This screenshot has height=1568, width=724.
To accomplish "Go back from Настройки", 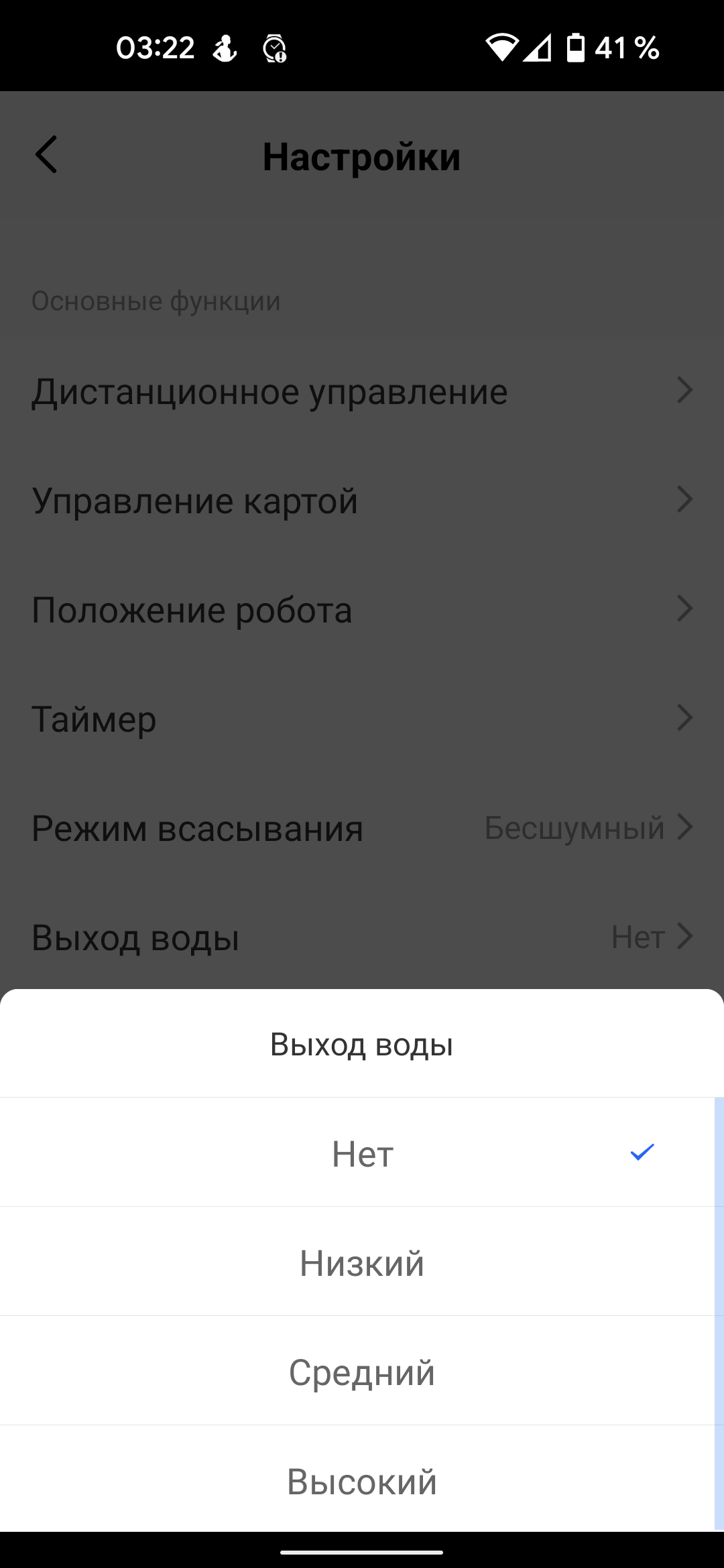I will (46, 155).
